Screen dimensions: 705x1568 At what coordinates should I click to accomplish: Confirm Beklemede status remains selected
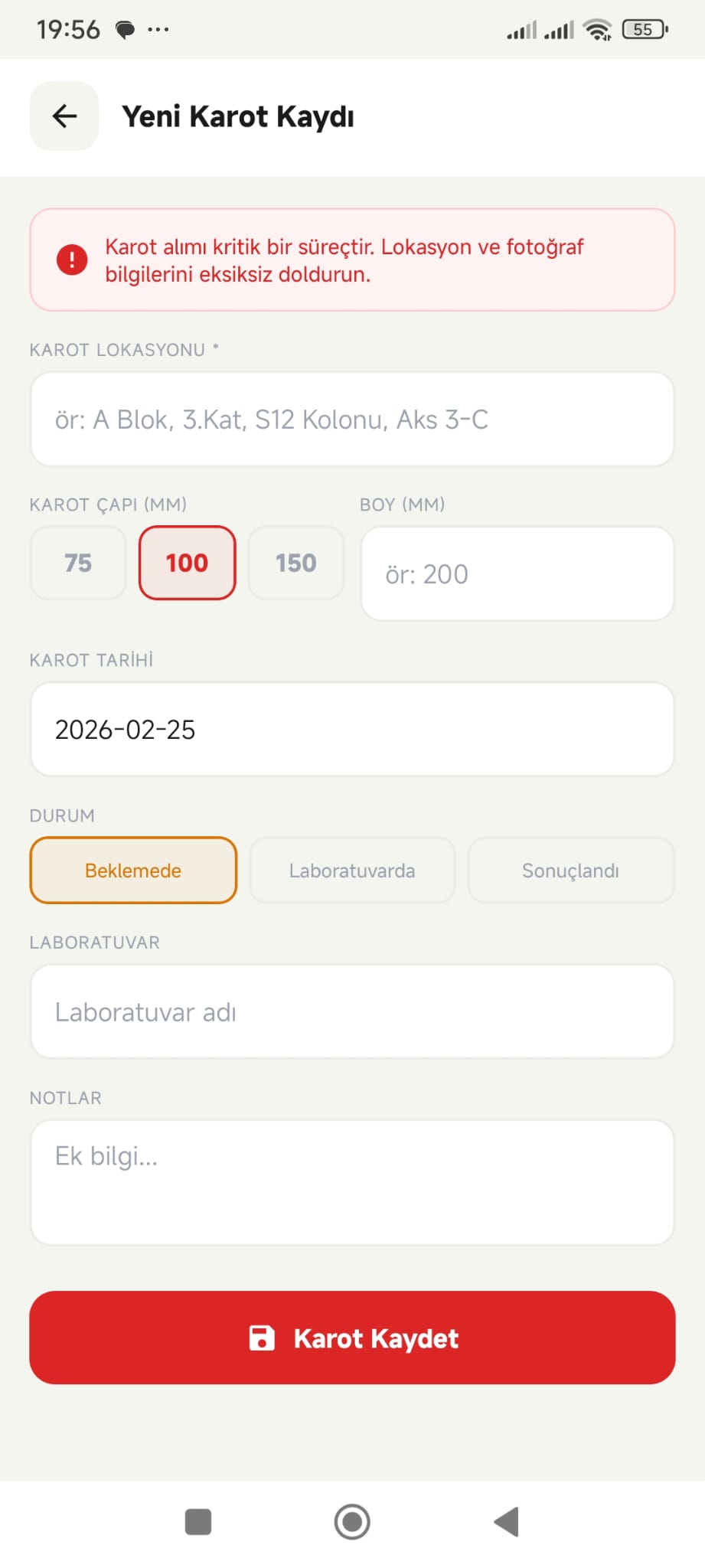pyautogui.click(x=133, y=870)
